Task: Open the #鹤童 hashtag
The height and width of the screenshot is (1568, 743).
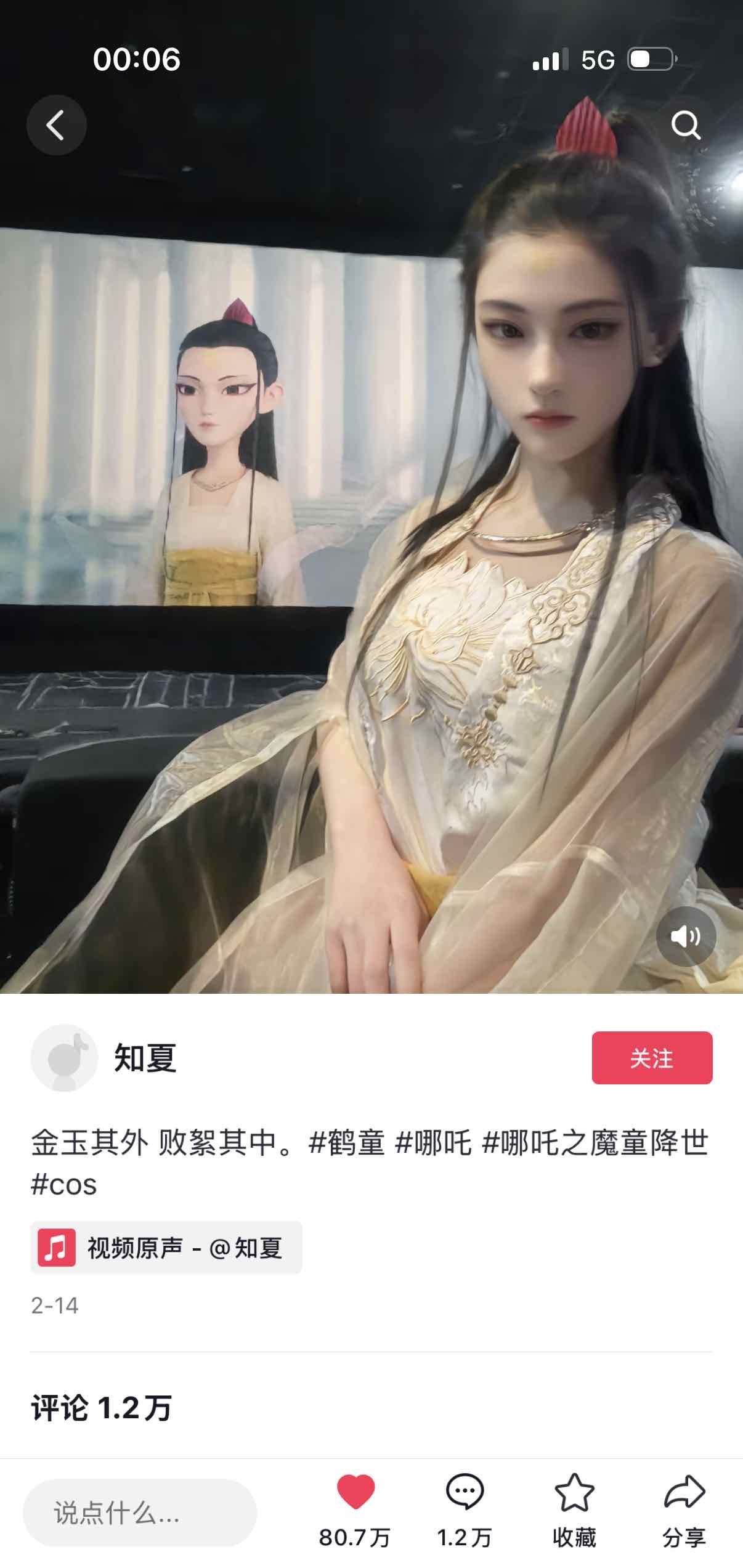Action: click(347, 1144)
